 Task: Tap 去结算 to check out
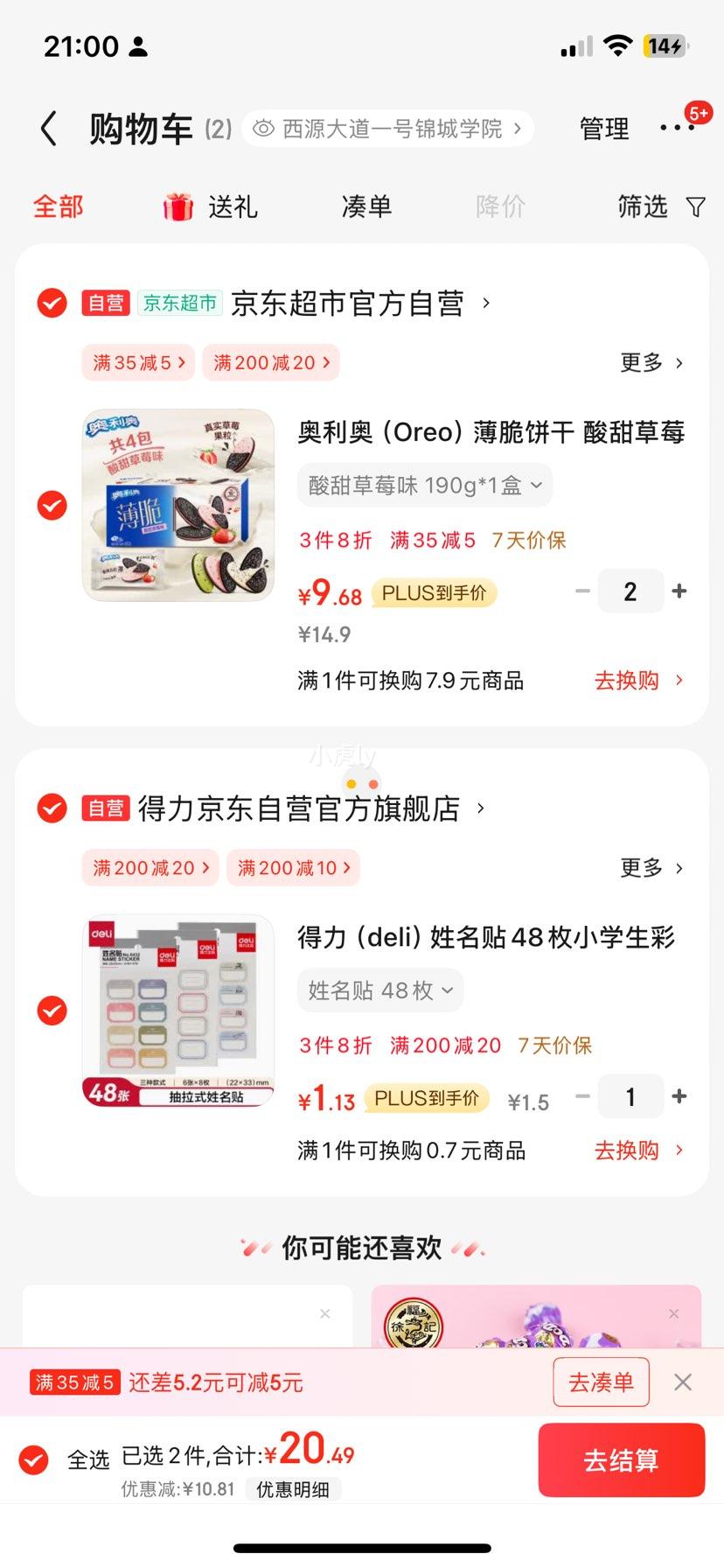pyautogui.click(x=622, y=1459)
